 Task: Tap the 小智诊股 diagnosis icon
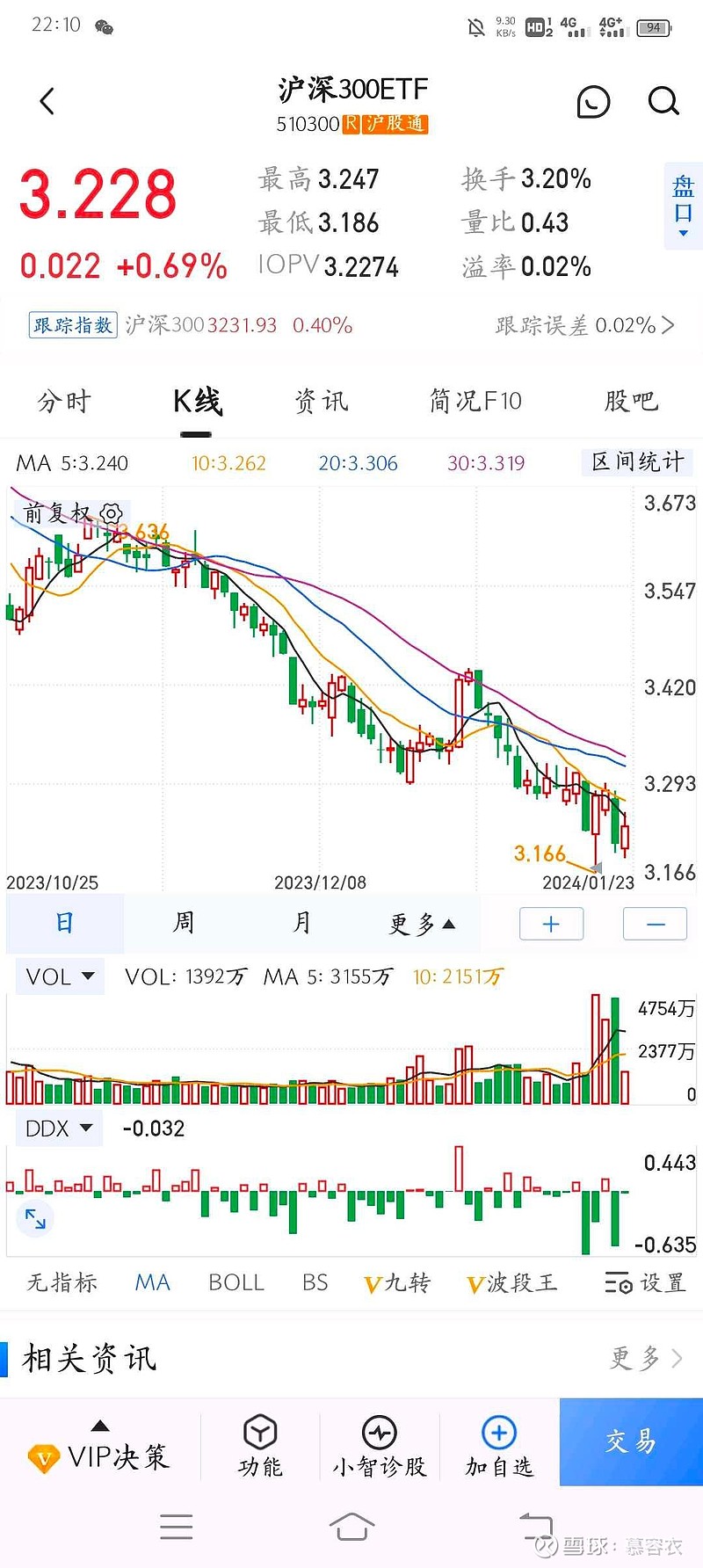click(379, 1444)
